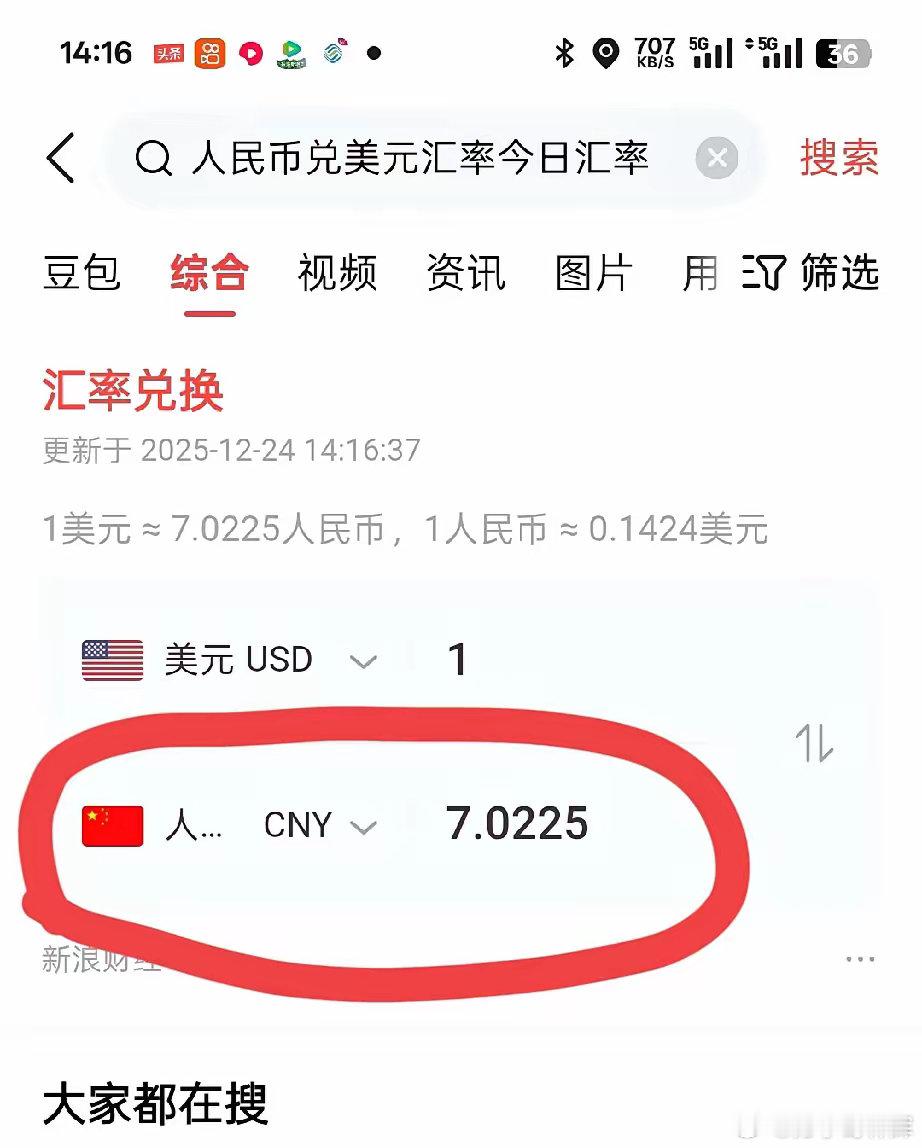
Task: Tap the China flag icon next to CNY
Action: click(x=112, y=825)
